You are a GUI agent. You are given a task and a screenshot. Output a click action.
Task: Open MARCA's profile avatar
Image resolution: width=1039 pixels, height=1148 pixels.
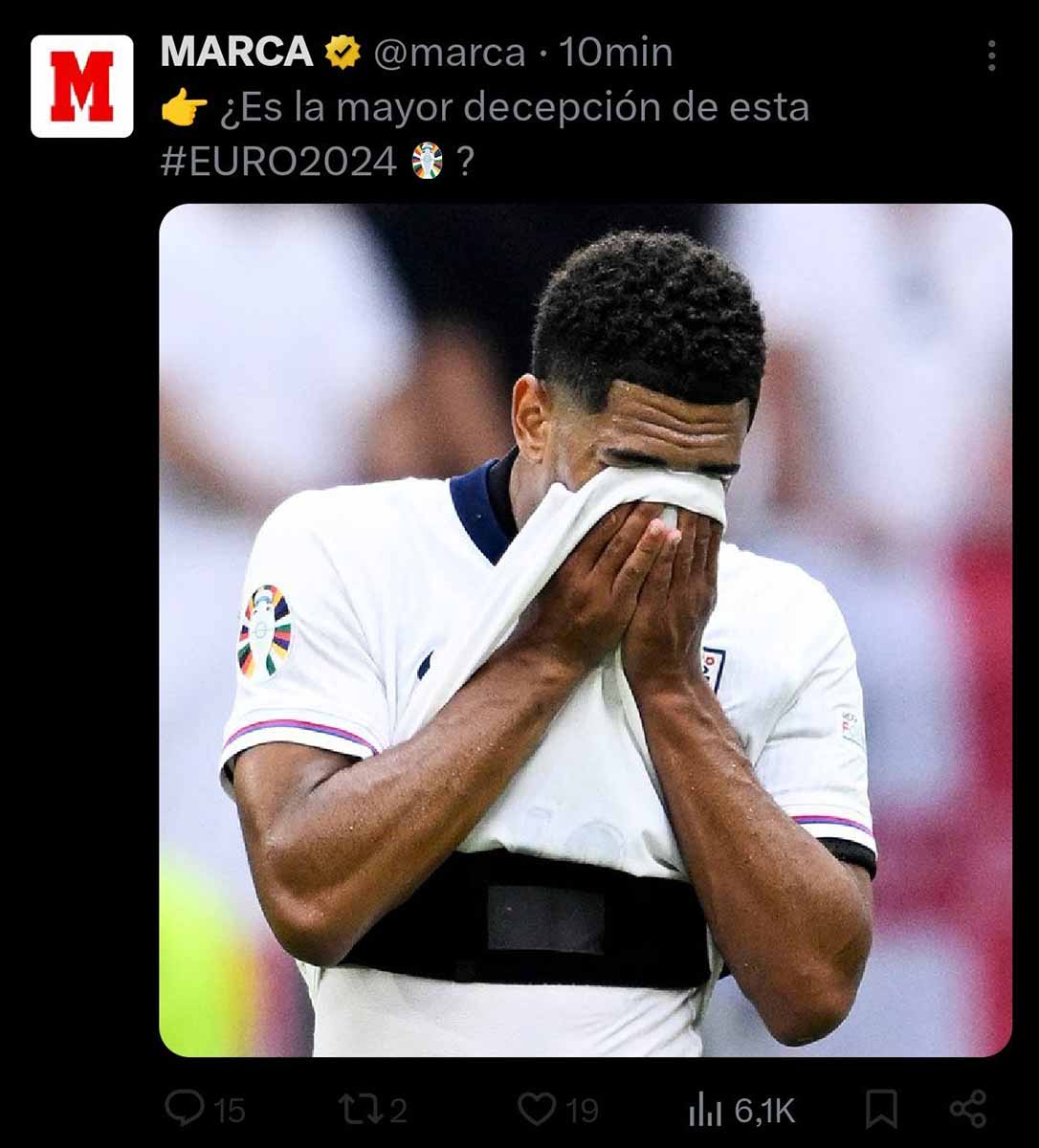coord(81,86)
